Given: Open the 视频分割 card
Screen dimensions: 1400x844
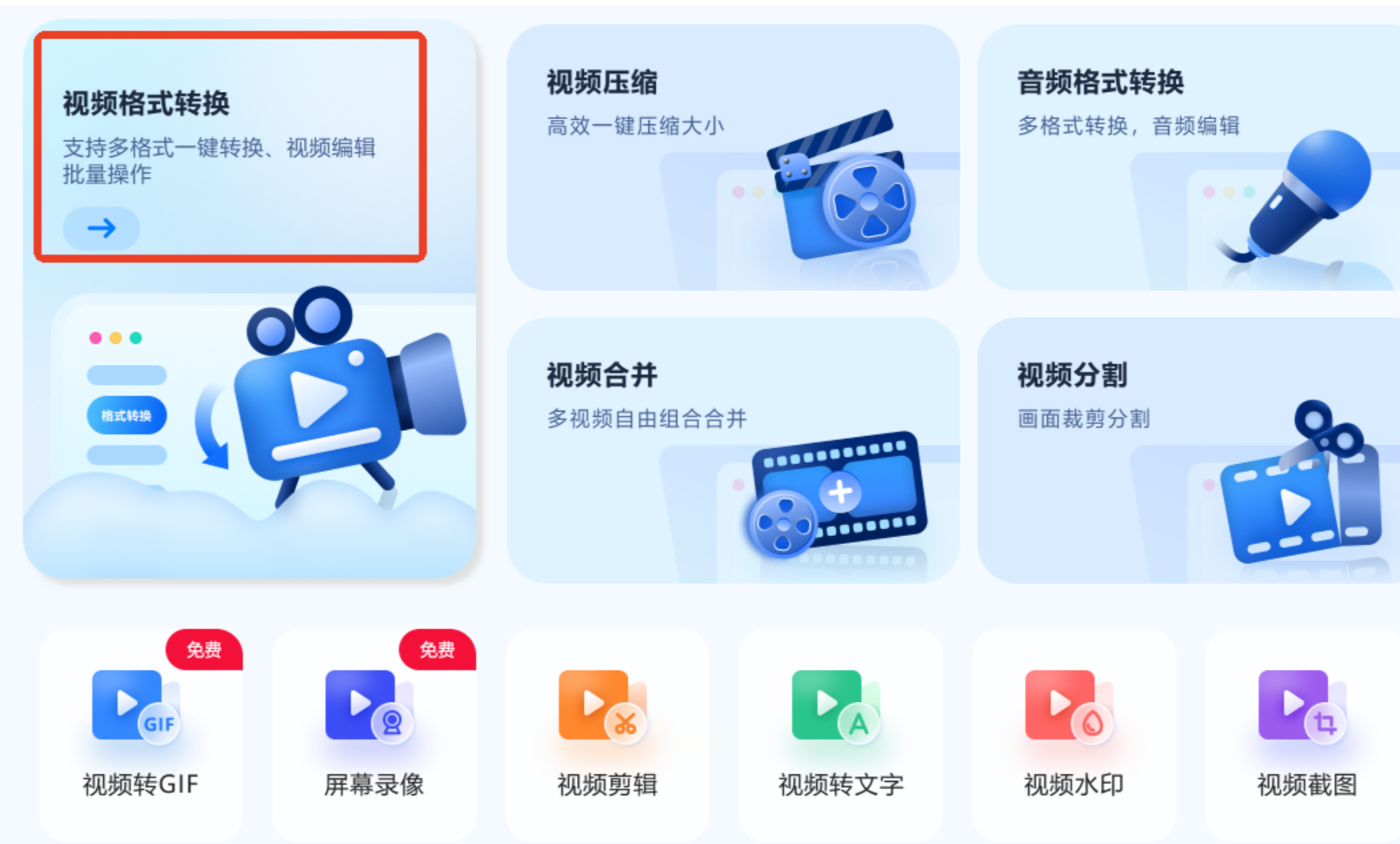Looking at the screenshot, I should click(1188, 450).
